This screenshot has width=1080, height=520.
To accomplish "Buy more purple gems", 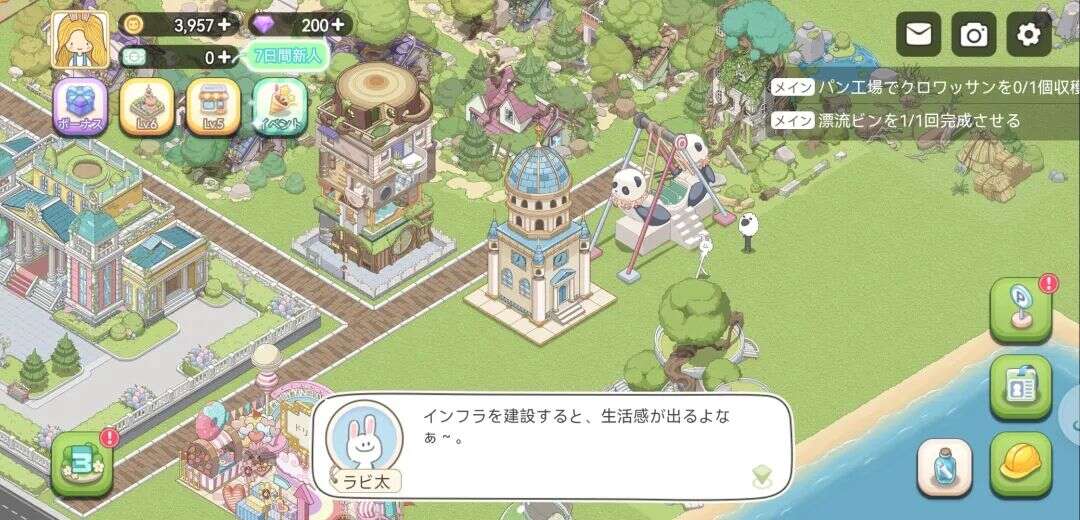I will pos(338,24).
